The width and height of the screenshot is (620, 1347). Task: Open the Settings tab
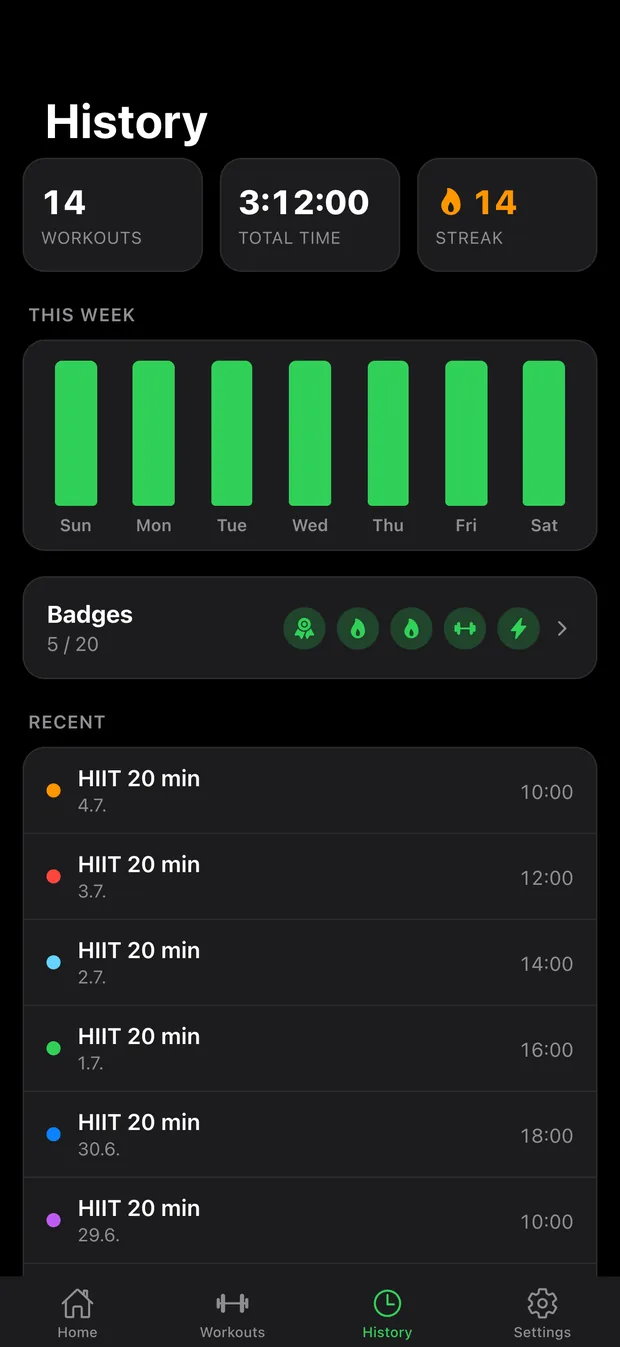(x=542, y=1314)
